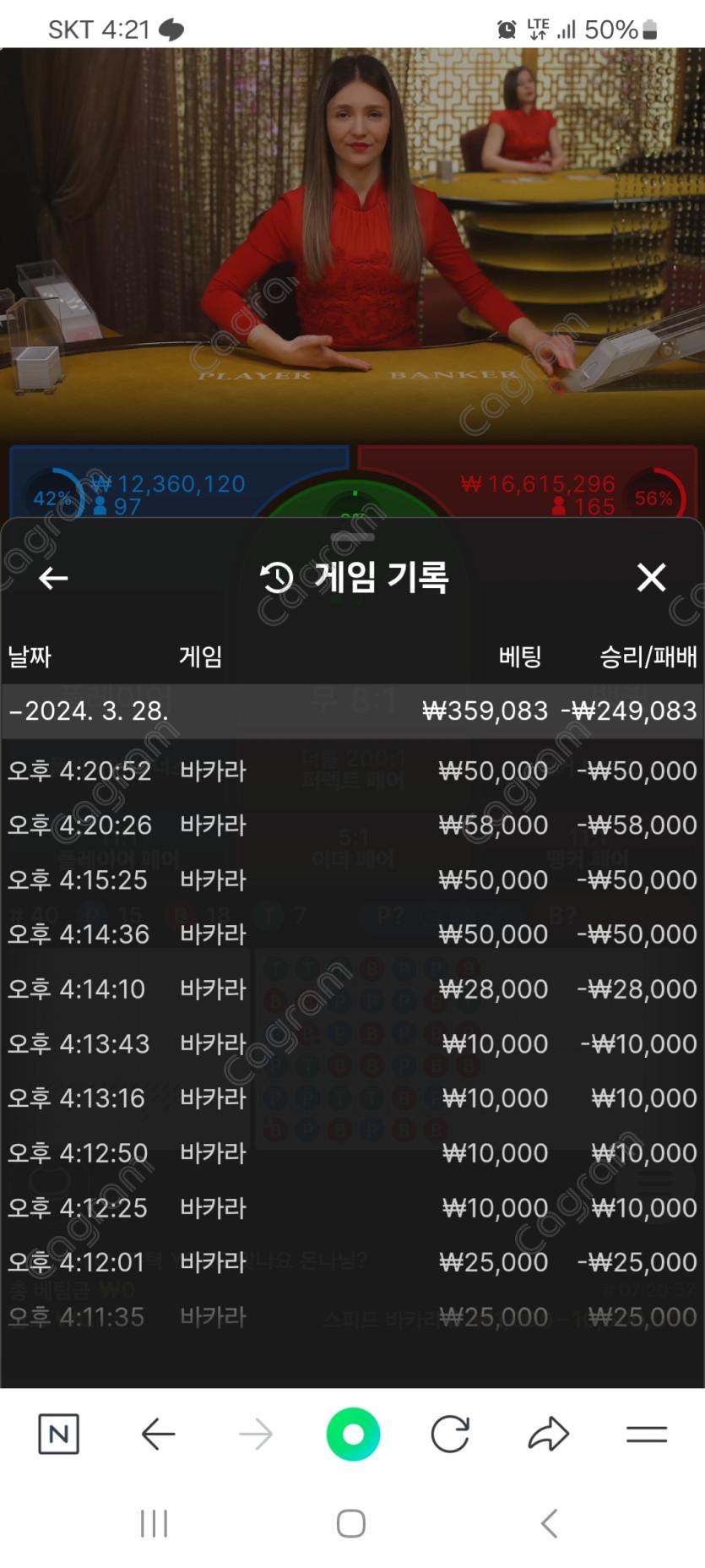The image size is (705, 1568).
Task: Open the browser menu lines
Action: click(x=647, y=1434)
